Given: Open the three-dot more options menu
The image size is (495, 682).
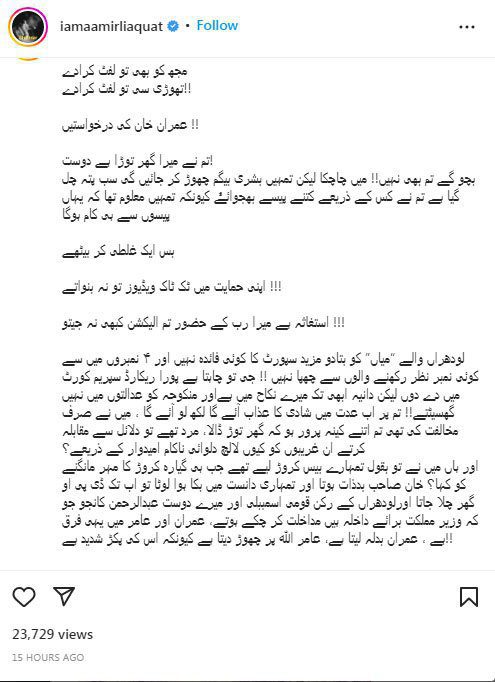Looking at the screenshot, I should tap(467, 27).
